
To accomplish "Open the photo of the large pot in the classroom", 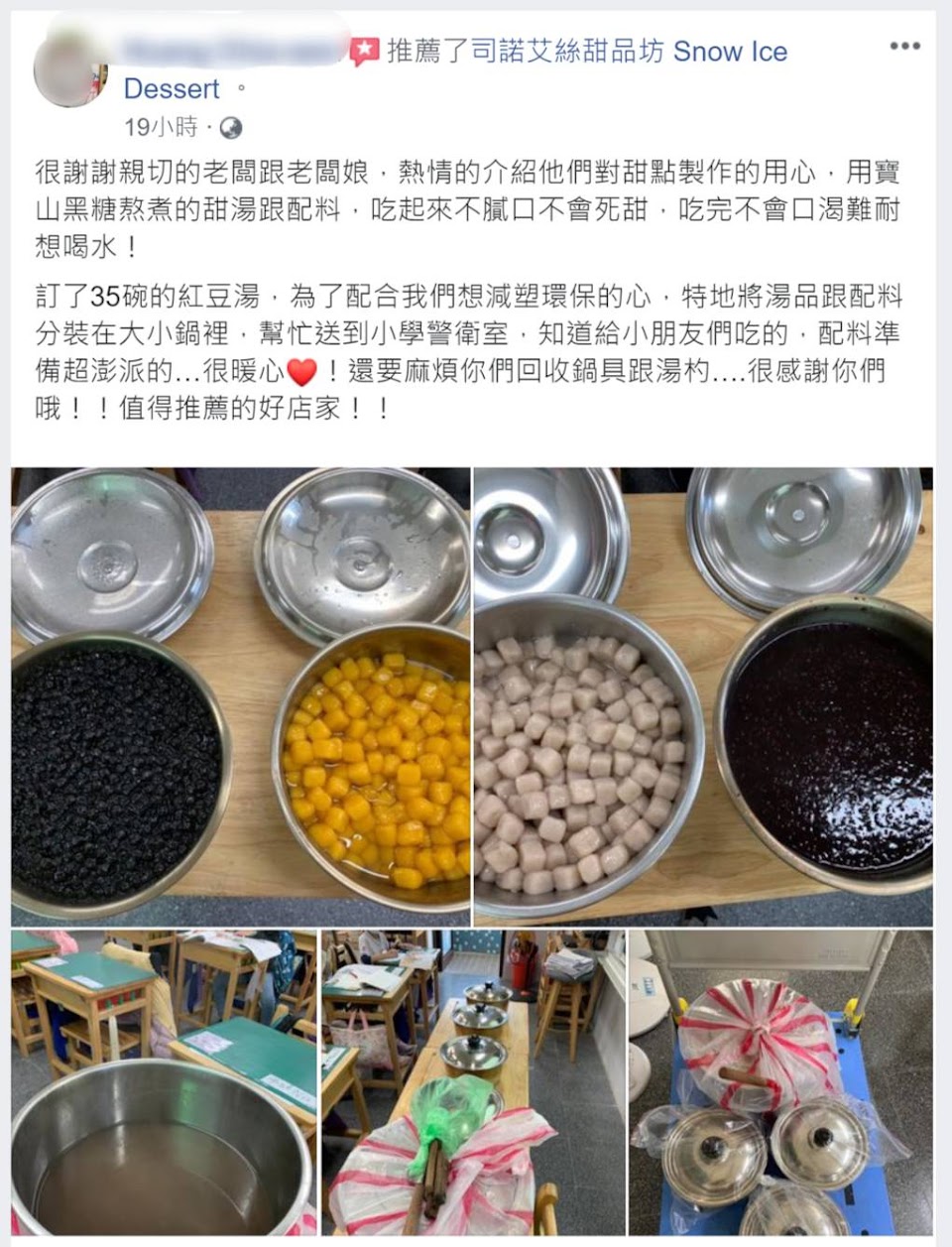I will 165,1082.
